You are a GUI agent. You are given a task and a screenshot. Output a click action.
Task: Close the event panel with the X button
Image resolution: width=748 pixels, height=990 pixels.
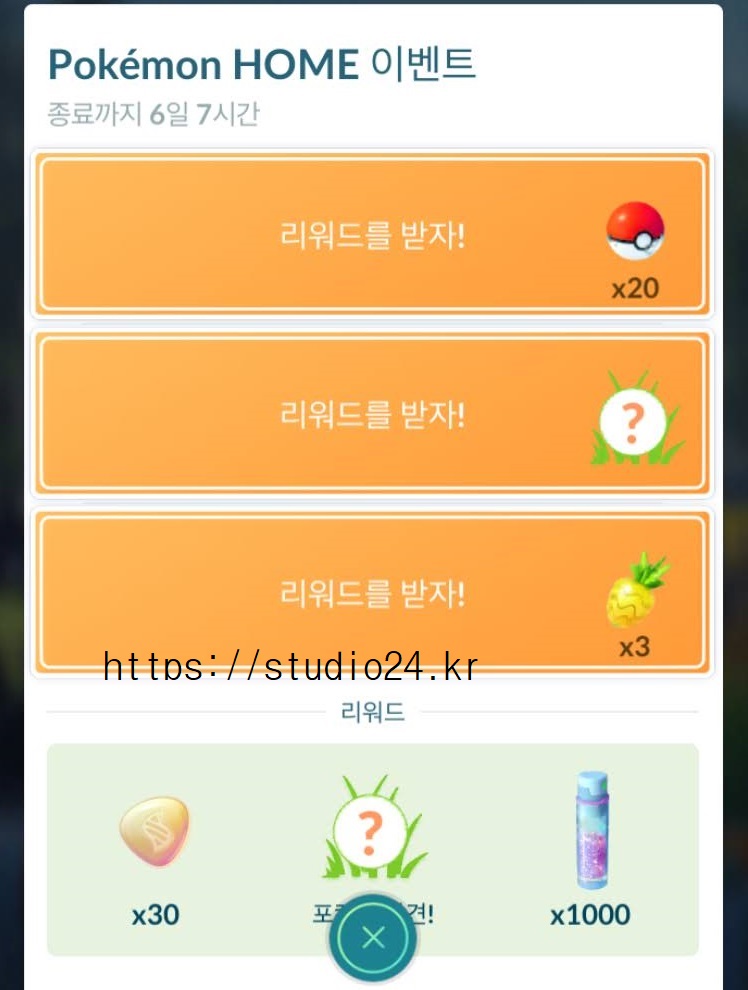[x=373, y=938]
